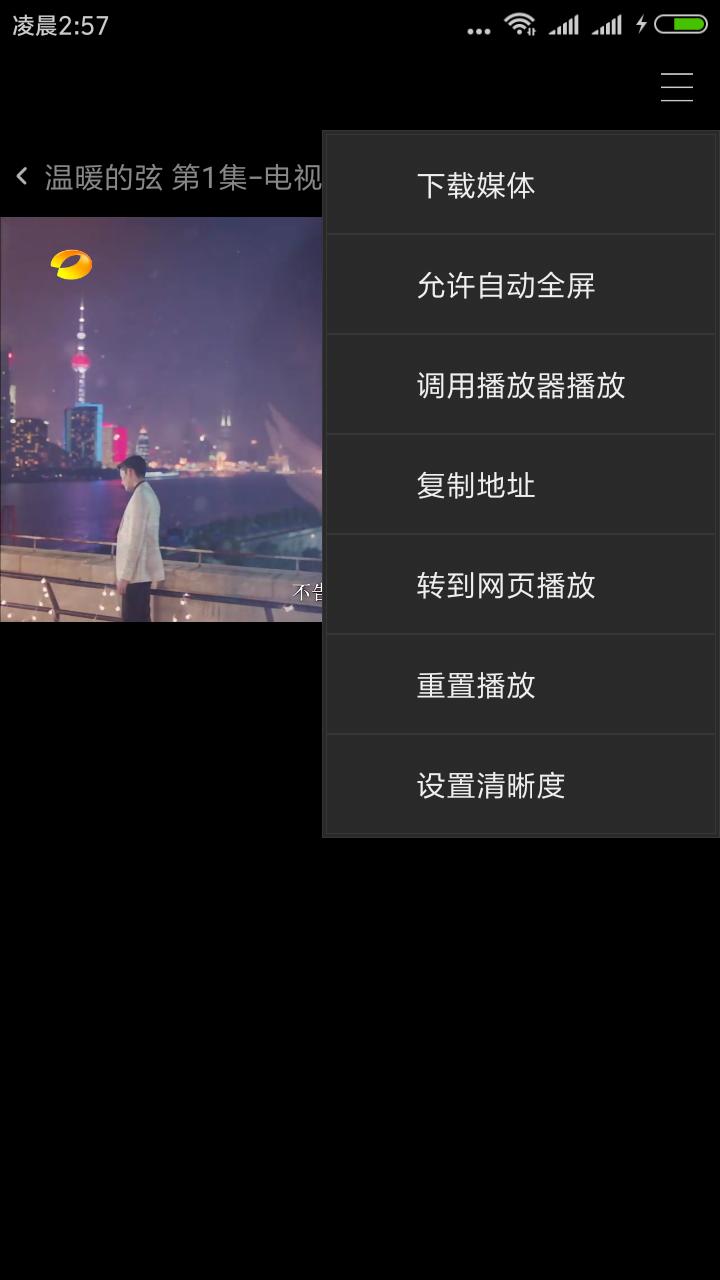Select 重置播放 to reset playback

(519, 684)
